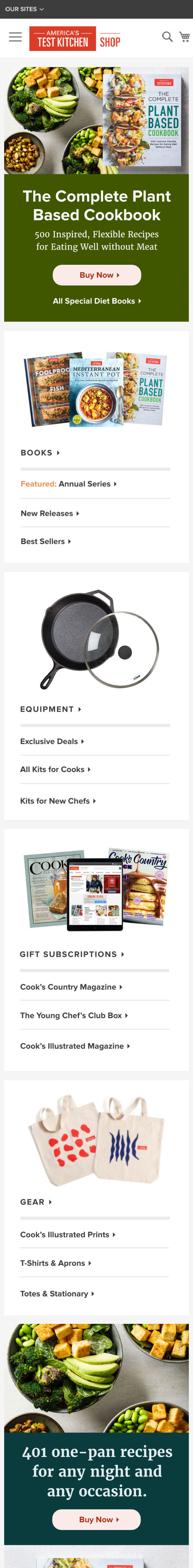Open the Books category

pyautogui.click(x=40, y=453)
